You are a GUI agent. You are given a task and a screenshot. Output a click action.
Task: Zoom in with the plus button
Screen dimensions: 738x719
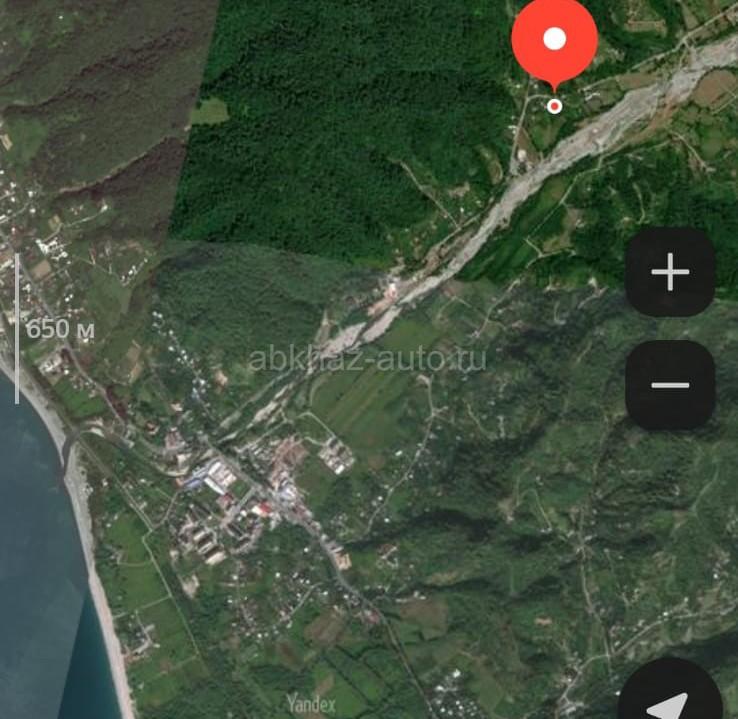click(x=669, y=272)
